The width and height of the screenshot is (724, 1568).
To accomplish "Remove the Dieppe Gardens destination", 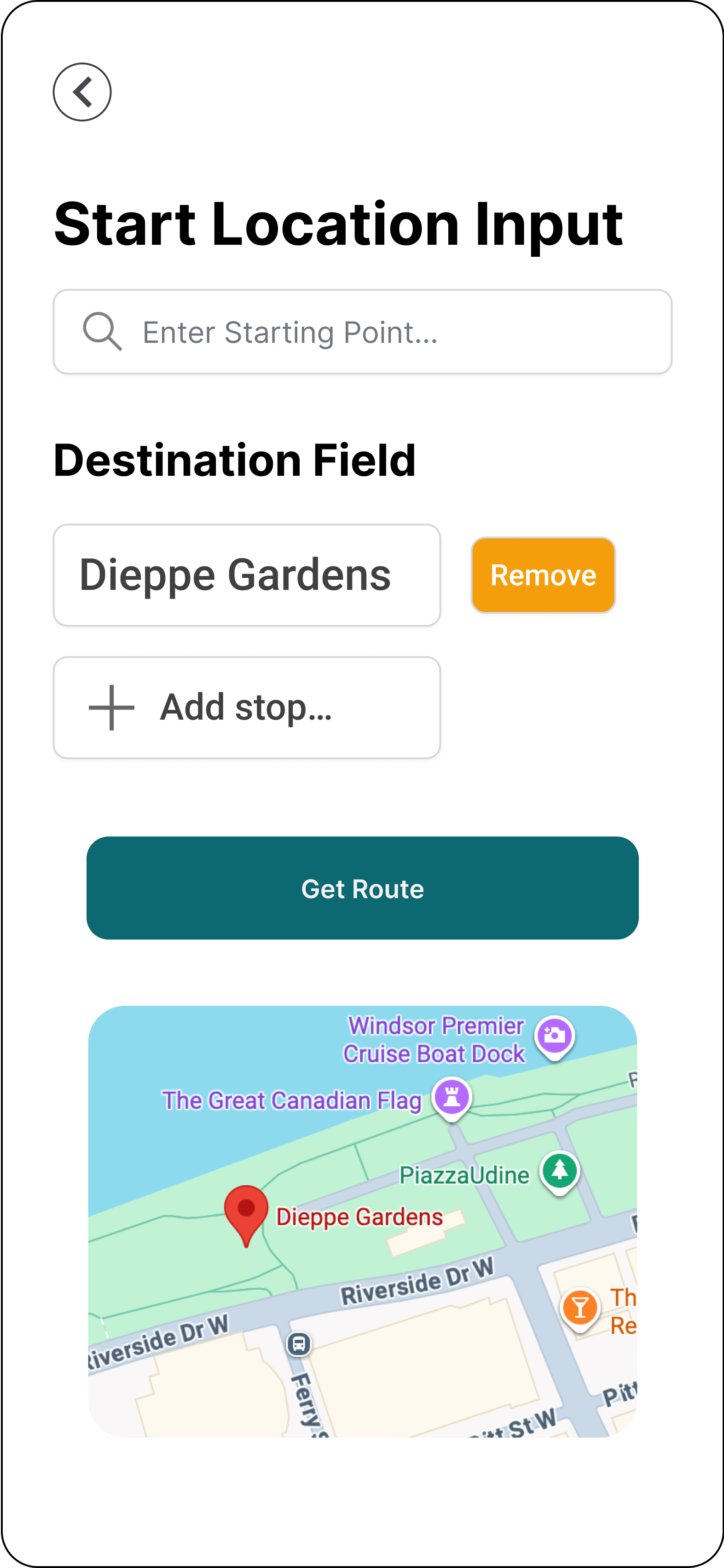I will coord(543,575).
